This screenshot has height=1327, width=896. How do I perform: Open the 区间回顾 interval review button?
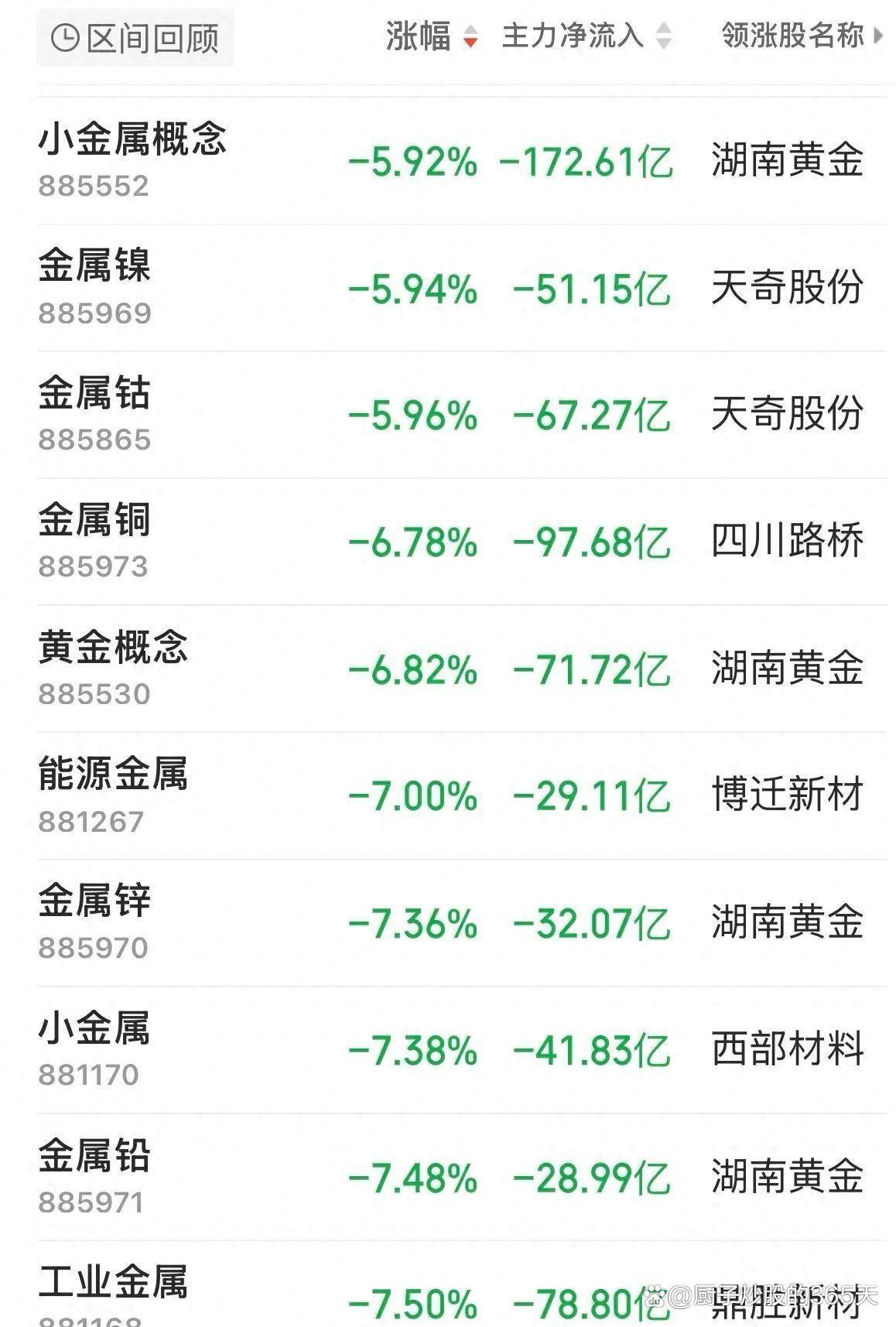[135, 37]
